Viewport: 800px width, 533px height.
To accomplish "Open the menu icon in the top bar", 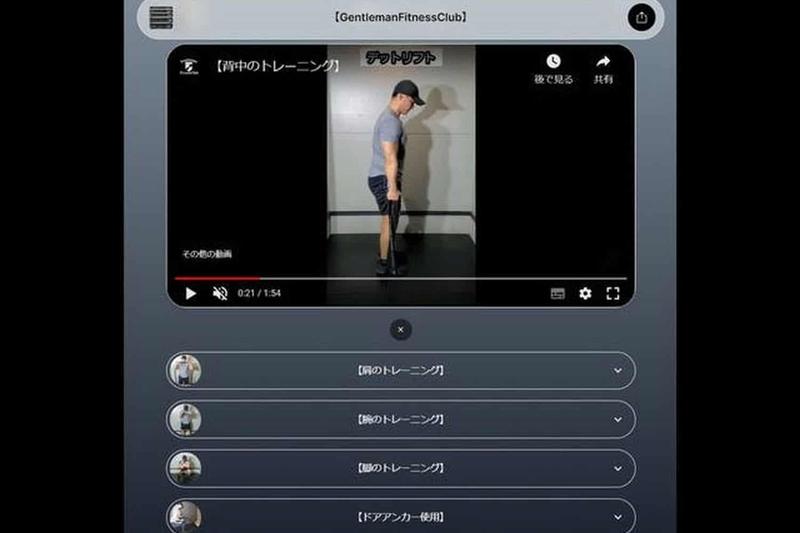I will (x=161, y=17).
